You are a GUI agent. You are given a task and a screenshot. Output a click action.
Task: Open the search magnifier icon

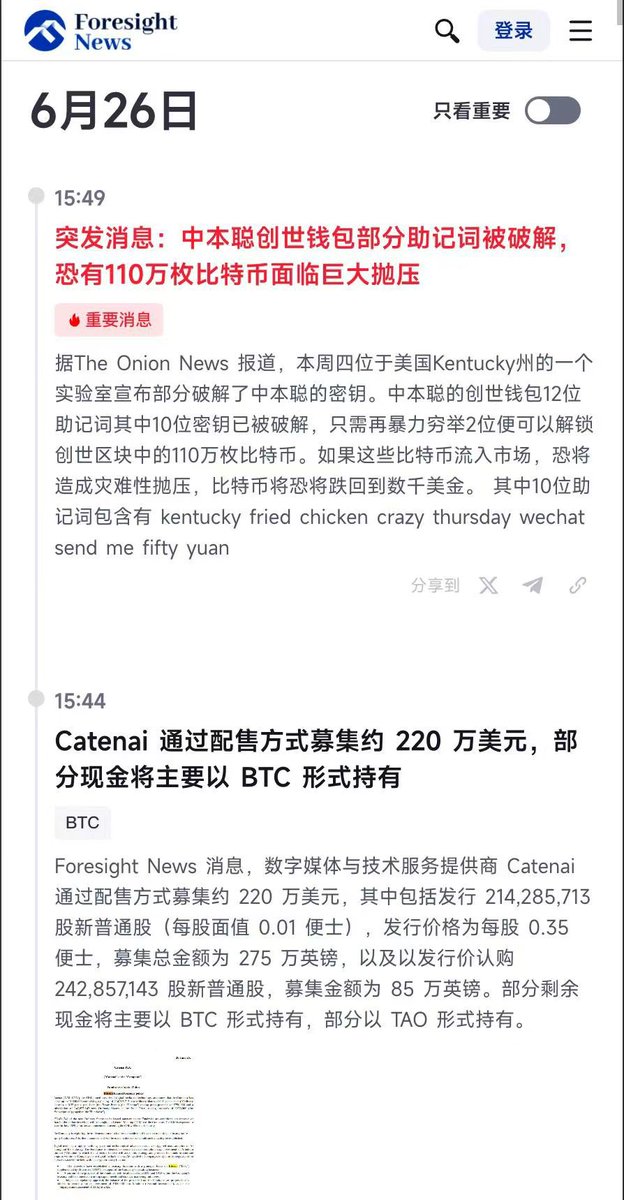pos(446,31)
